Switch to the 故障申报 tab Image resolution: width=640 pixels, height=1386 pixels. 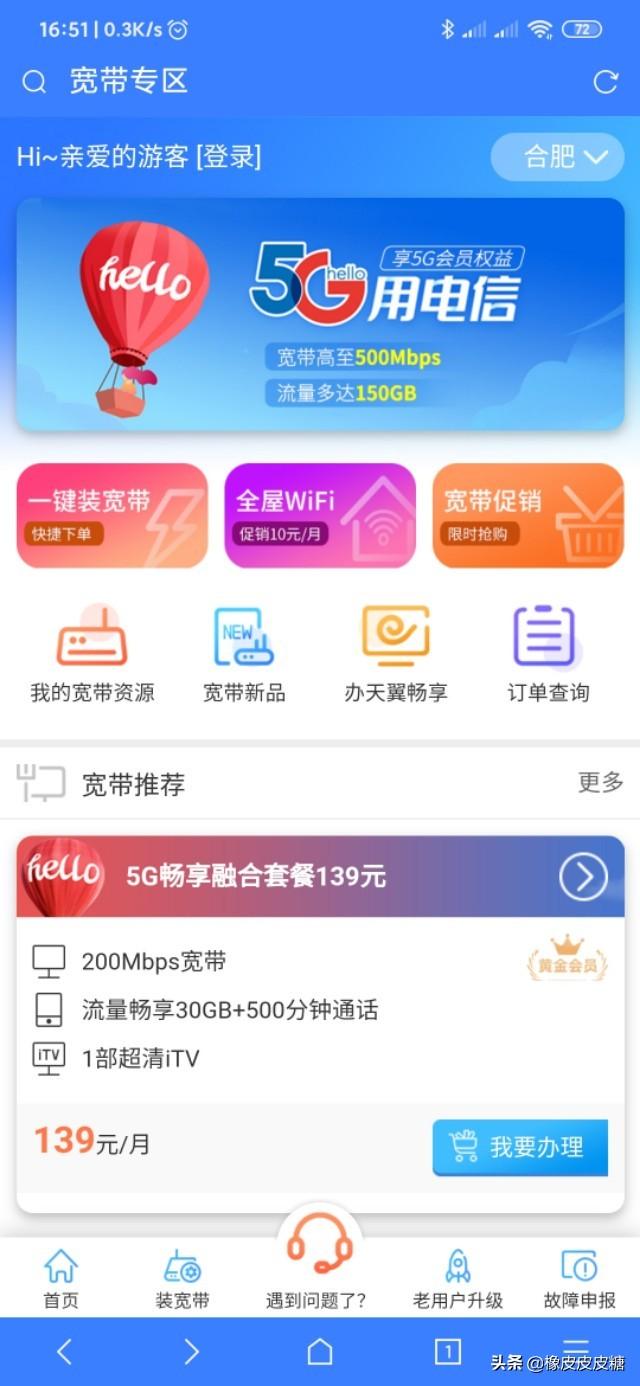pyautogui.click(x=580, y=1279)
